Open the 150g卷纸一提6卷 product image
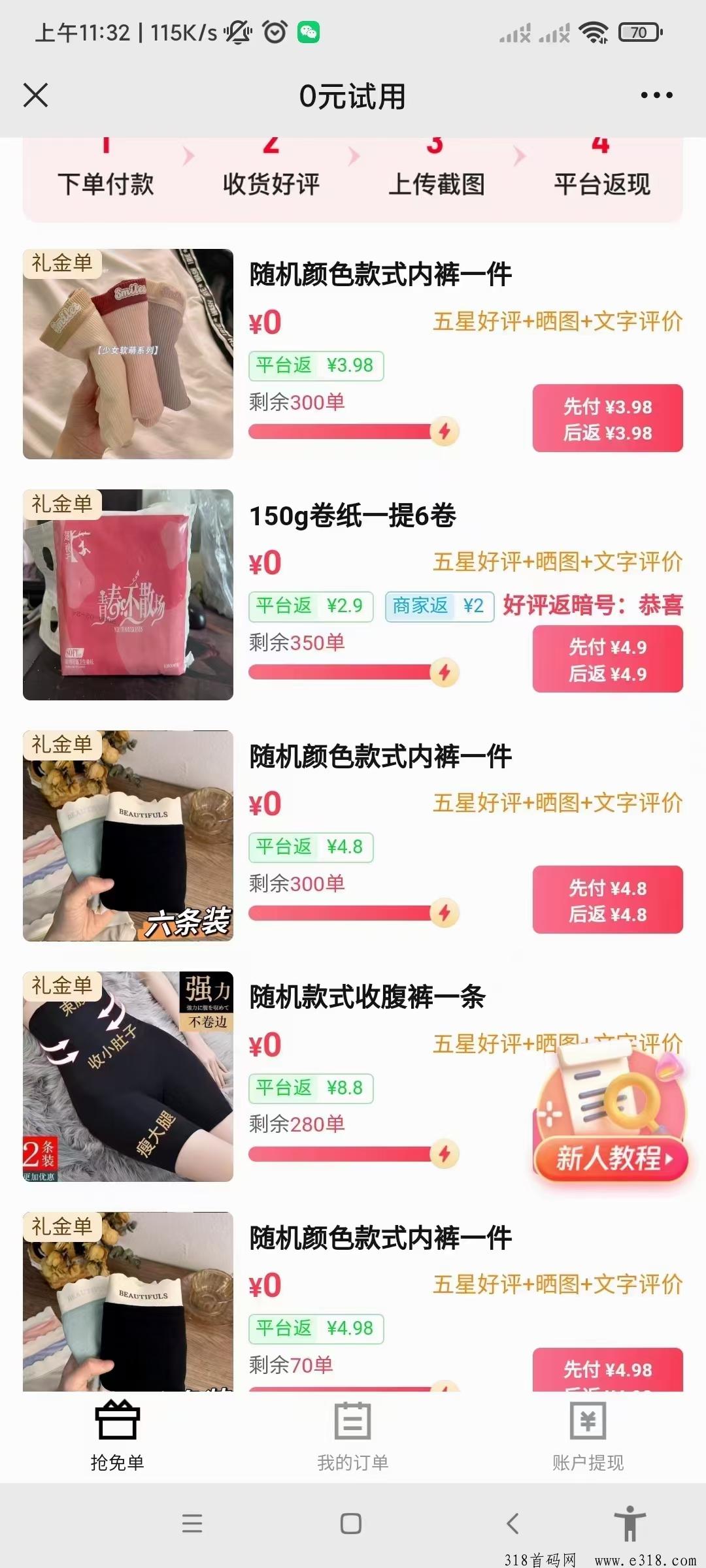Viewport: 706px width, 1568px height. (128, 595)
